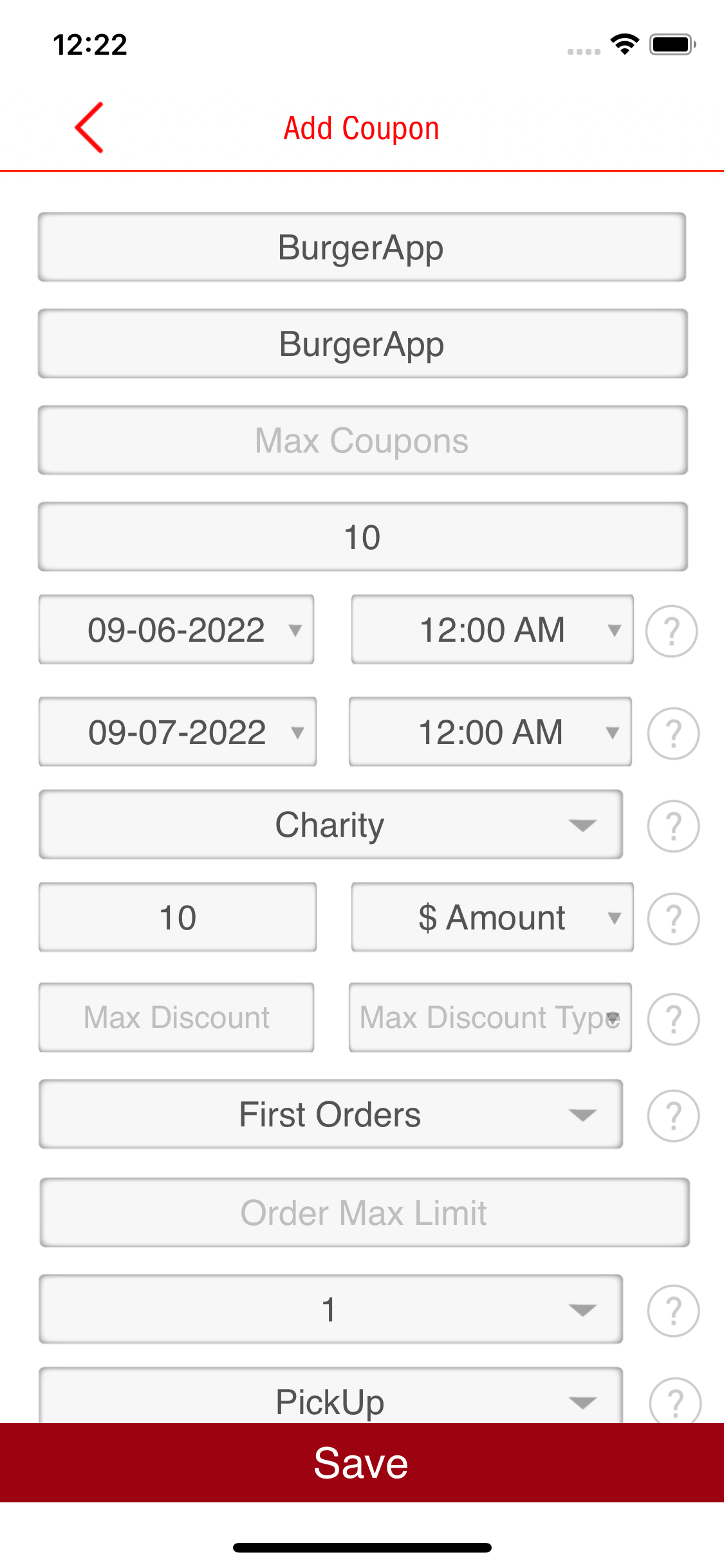Viewport: 724px width, 1568px height.
Task: Tap the Max Coupons input field
Action: click(362, 440)
